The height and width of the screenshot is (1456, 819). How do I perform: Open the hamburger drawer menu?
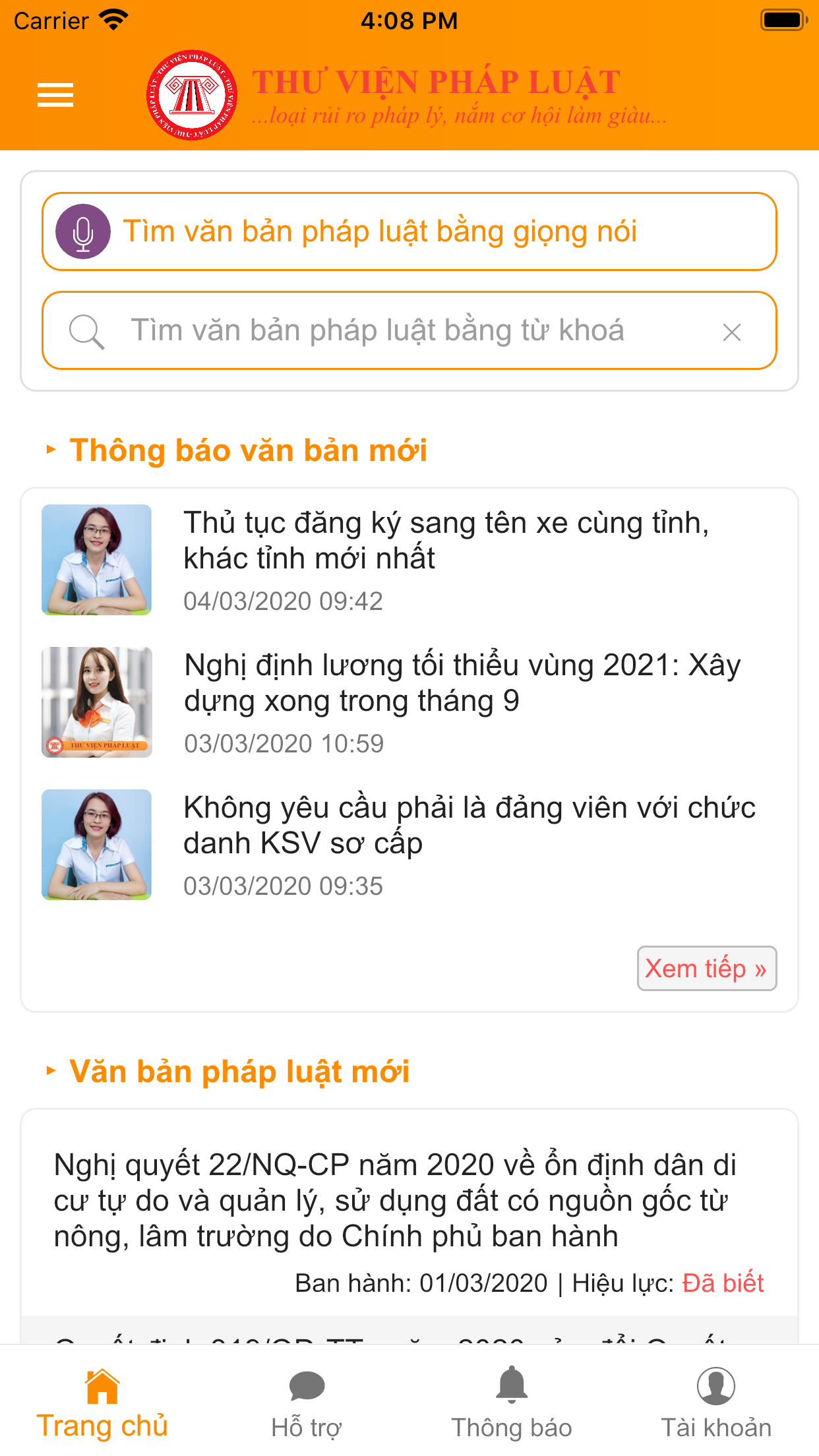click(x=55, y=95)
